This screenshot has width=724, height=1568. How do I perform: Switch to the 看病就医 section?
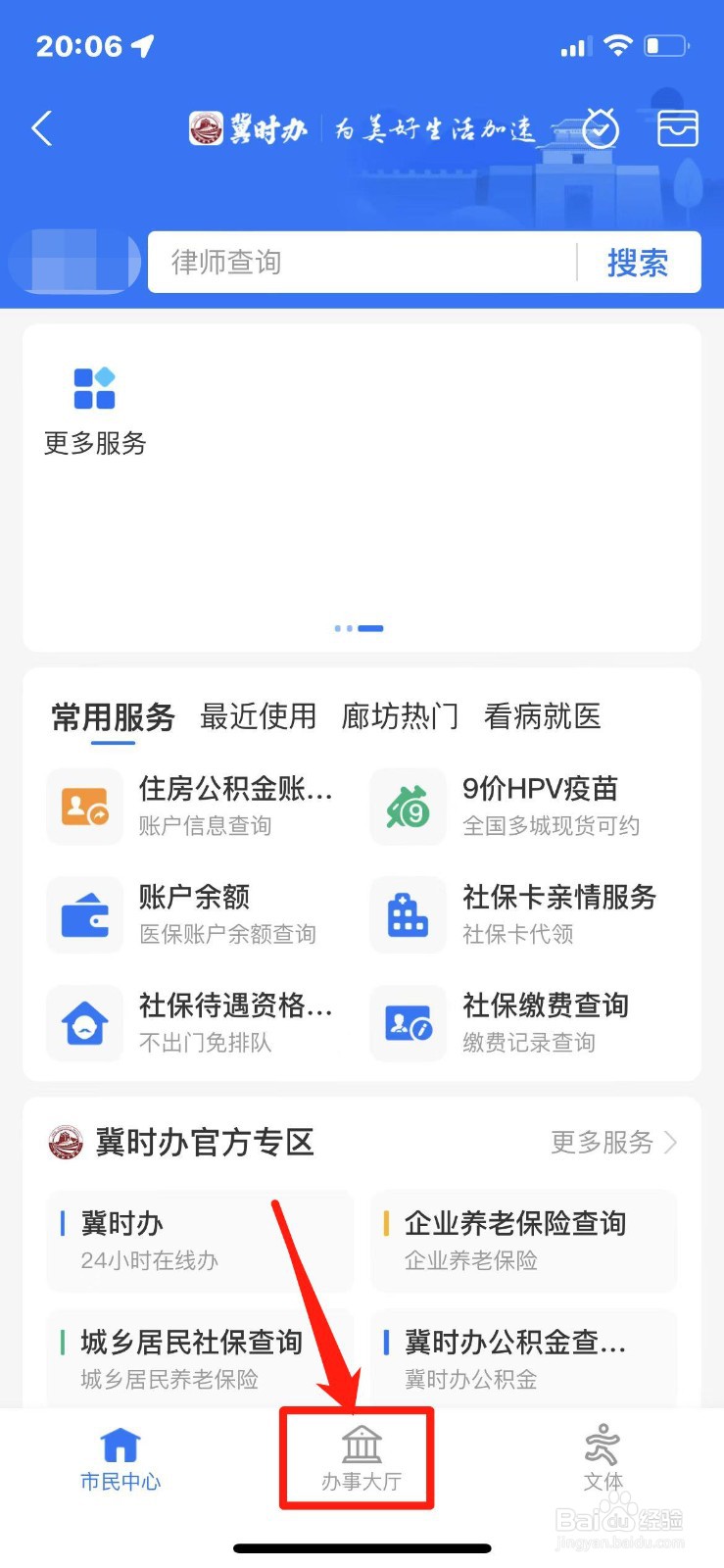tap(540, 716)
